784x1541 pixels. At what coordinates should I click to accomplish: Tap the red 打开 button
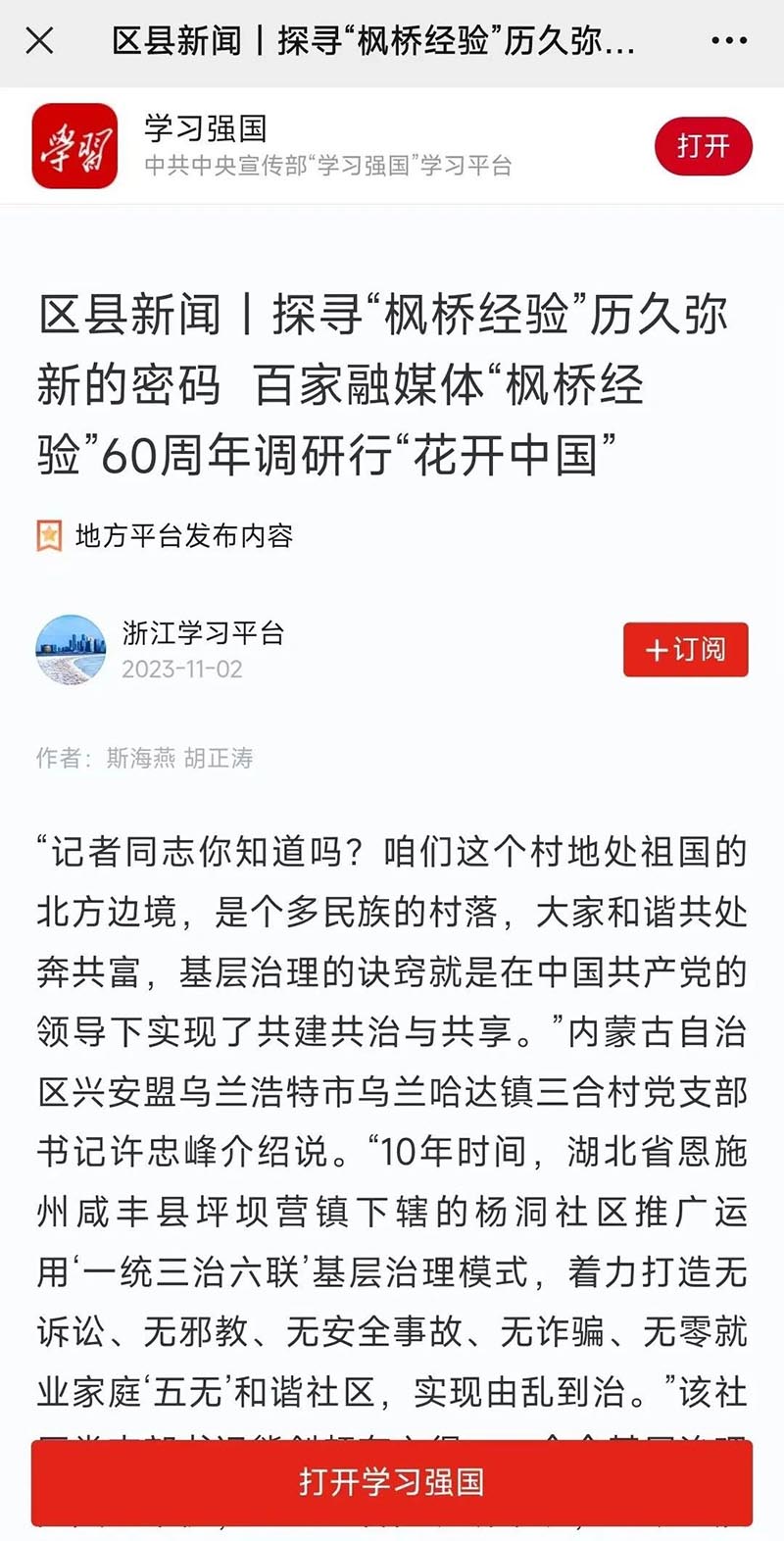(703, 147)
